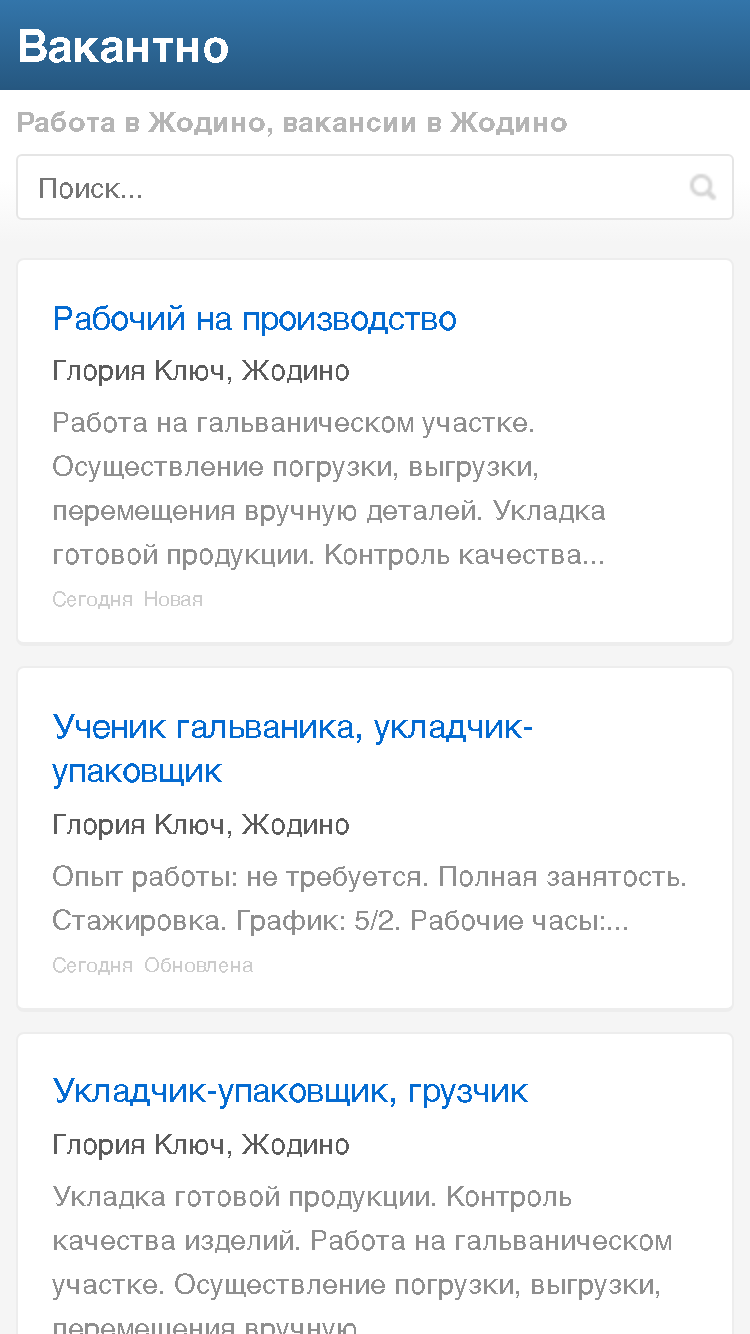Focus the Поиск search field

point(375,187)
